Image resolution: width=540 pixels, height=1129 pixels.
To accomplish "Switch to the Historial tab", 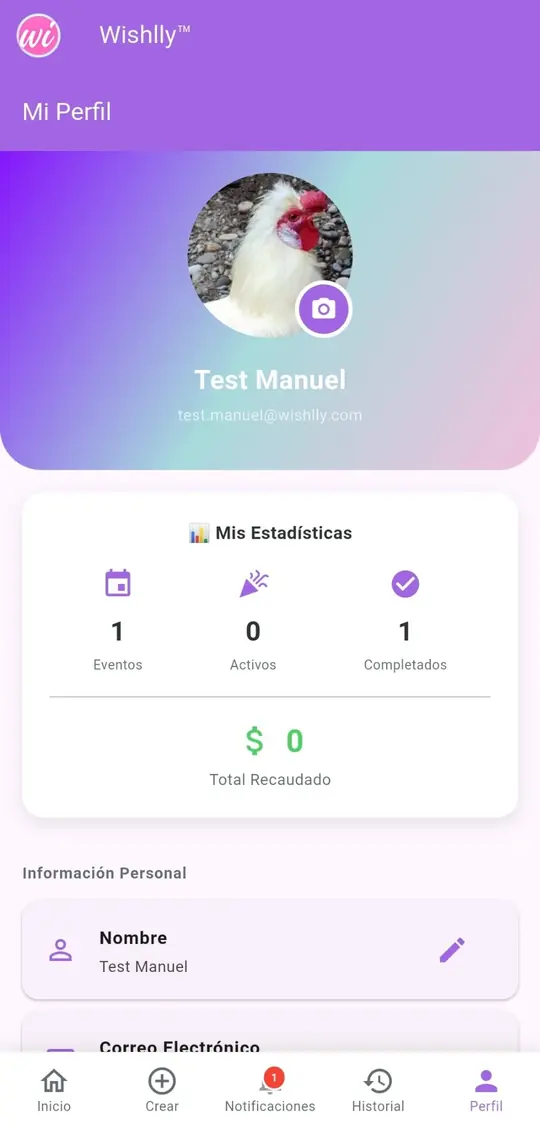I will 378,1090.
